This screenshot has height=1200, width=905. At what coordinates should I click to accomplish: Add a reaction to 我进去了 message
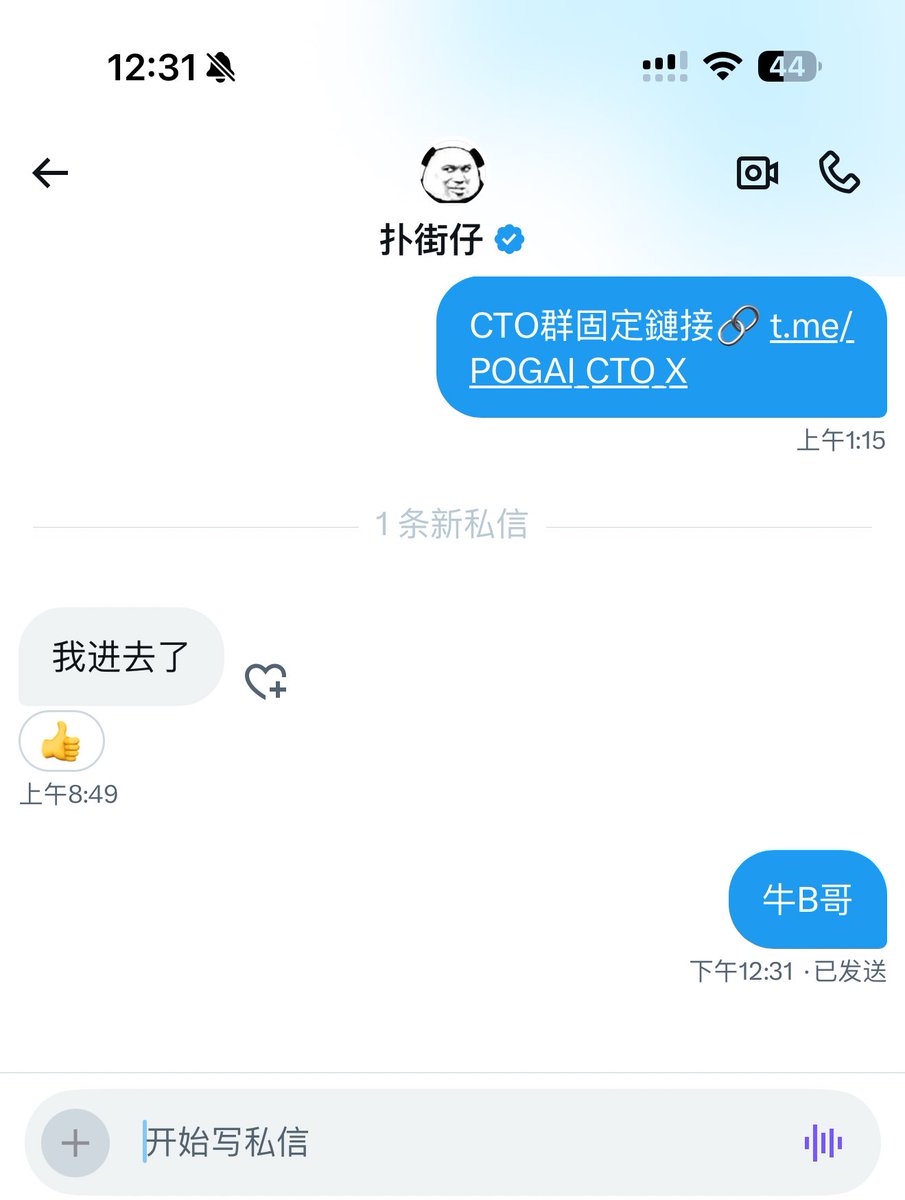point(266,681)
